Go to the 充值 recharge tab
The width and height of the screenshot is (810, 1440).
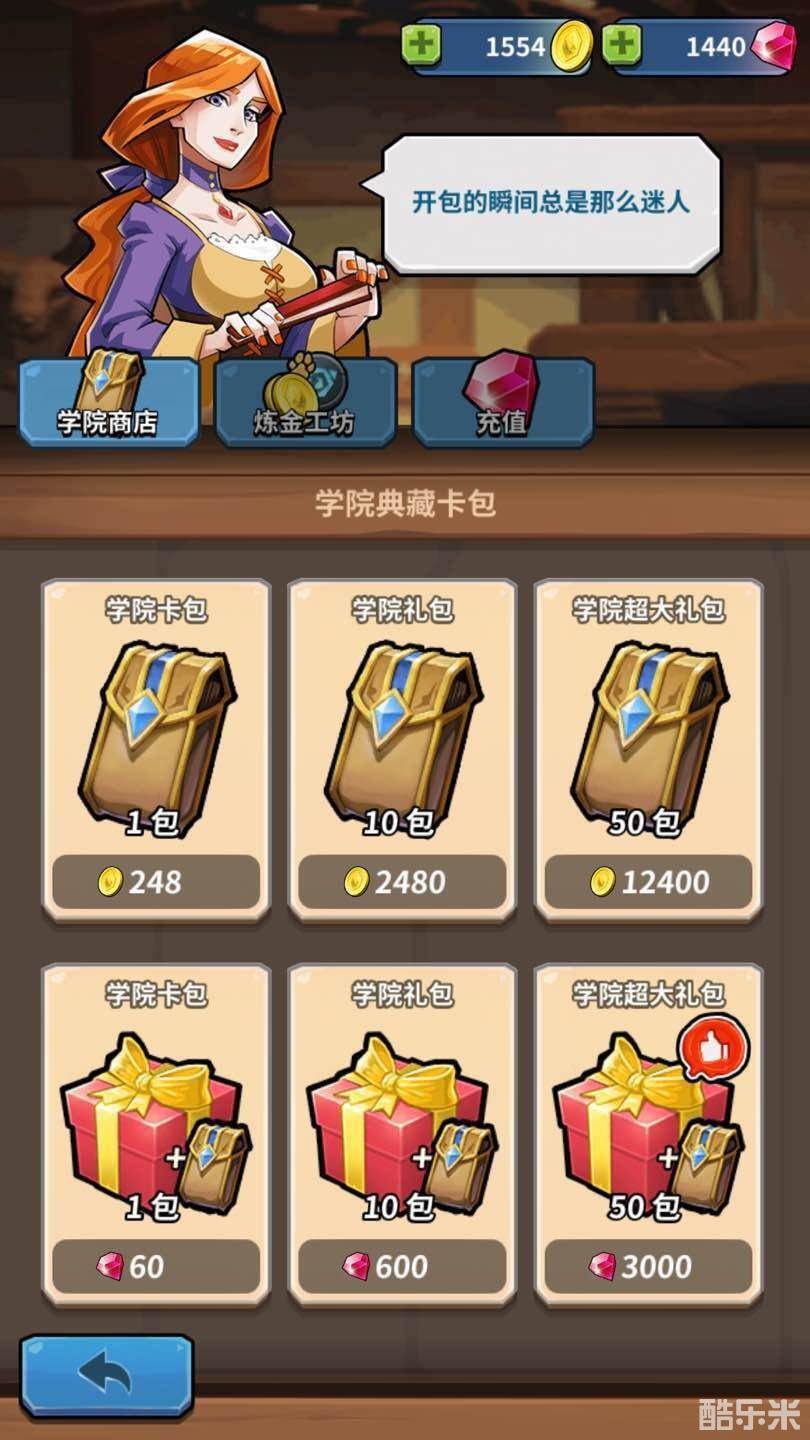click(x=503, y=402)
